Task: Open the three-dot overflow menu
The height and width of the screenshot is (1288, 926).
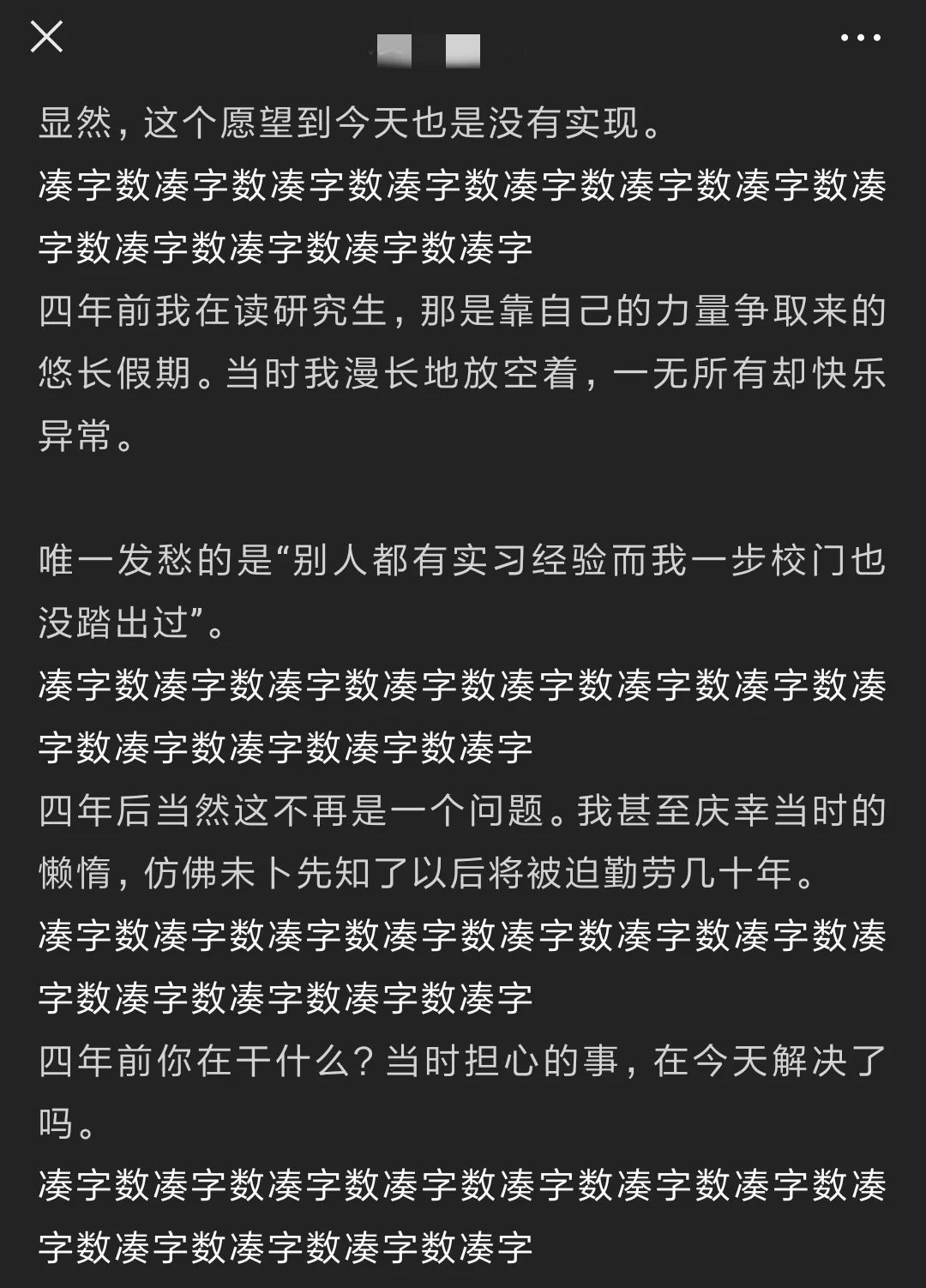Action: [x=860, y=38]
